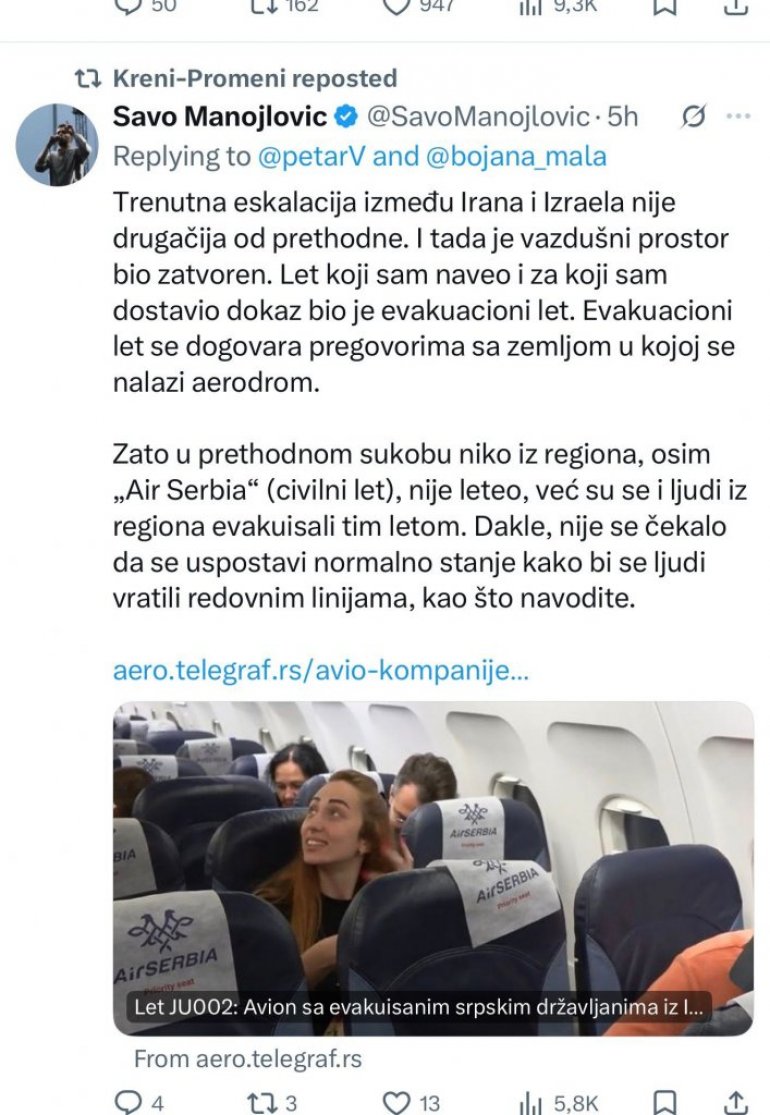Viewport: 770px width, 1115px height.
Task: Reply to Savo Manojlovic's post
Action: click(x=128, y=1103)
